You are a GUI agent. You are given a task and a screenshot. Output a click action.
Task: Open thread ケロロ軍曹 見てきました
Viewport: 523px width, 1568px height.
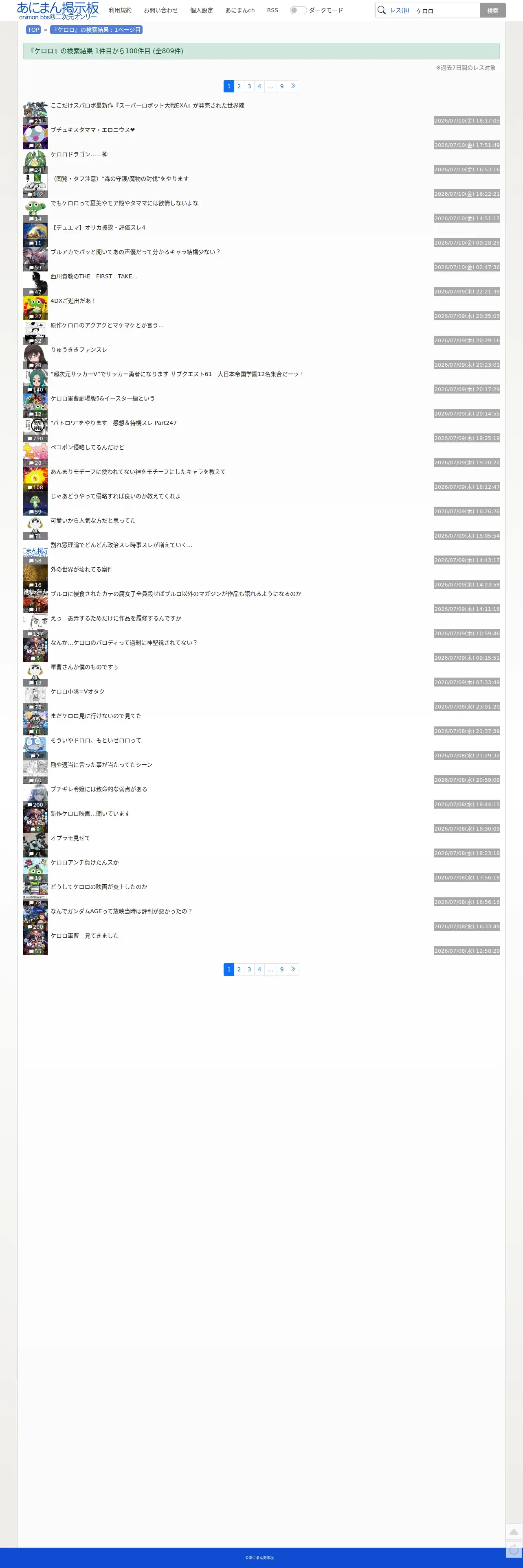point(85,936)
